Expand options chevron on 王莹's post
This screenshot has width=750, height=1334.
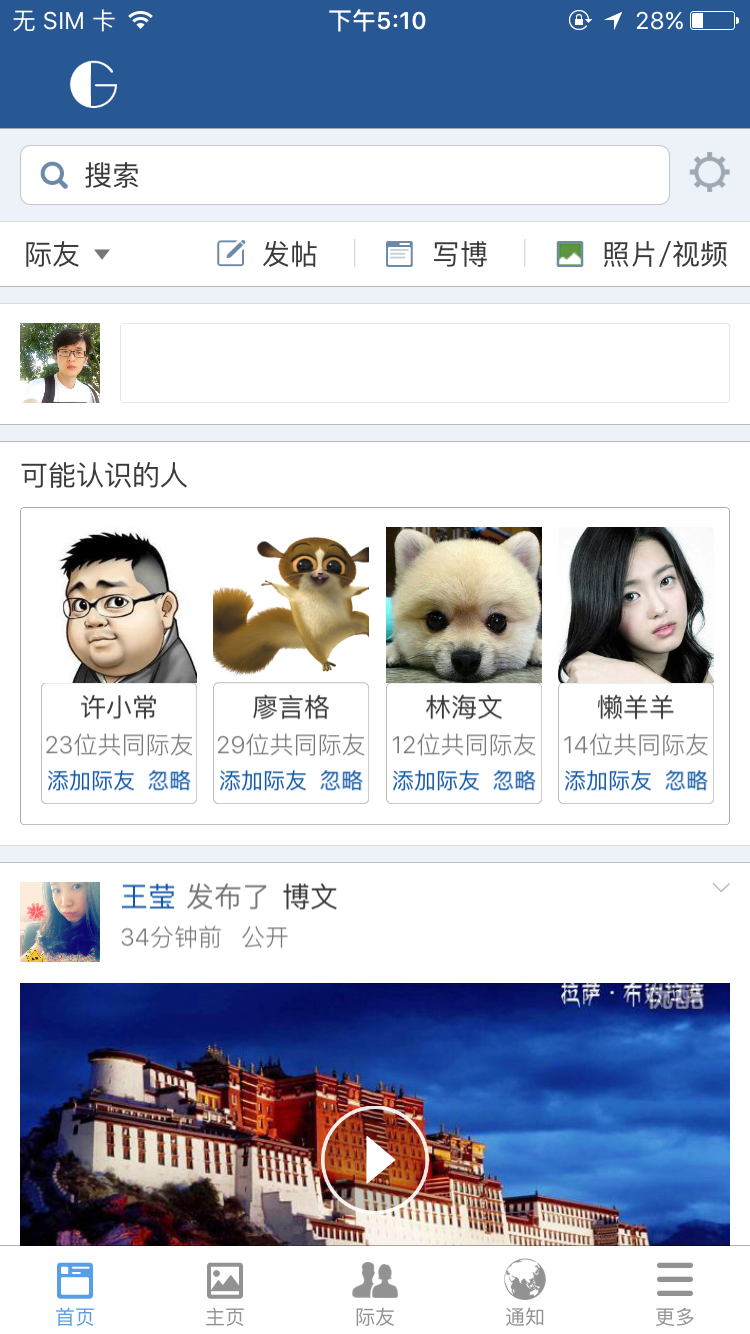720,888
